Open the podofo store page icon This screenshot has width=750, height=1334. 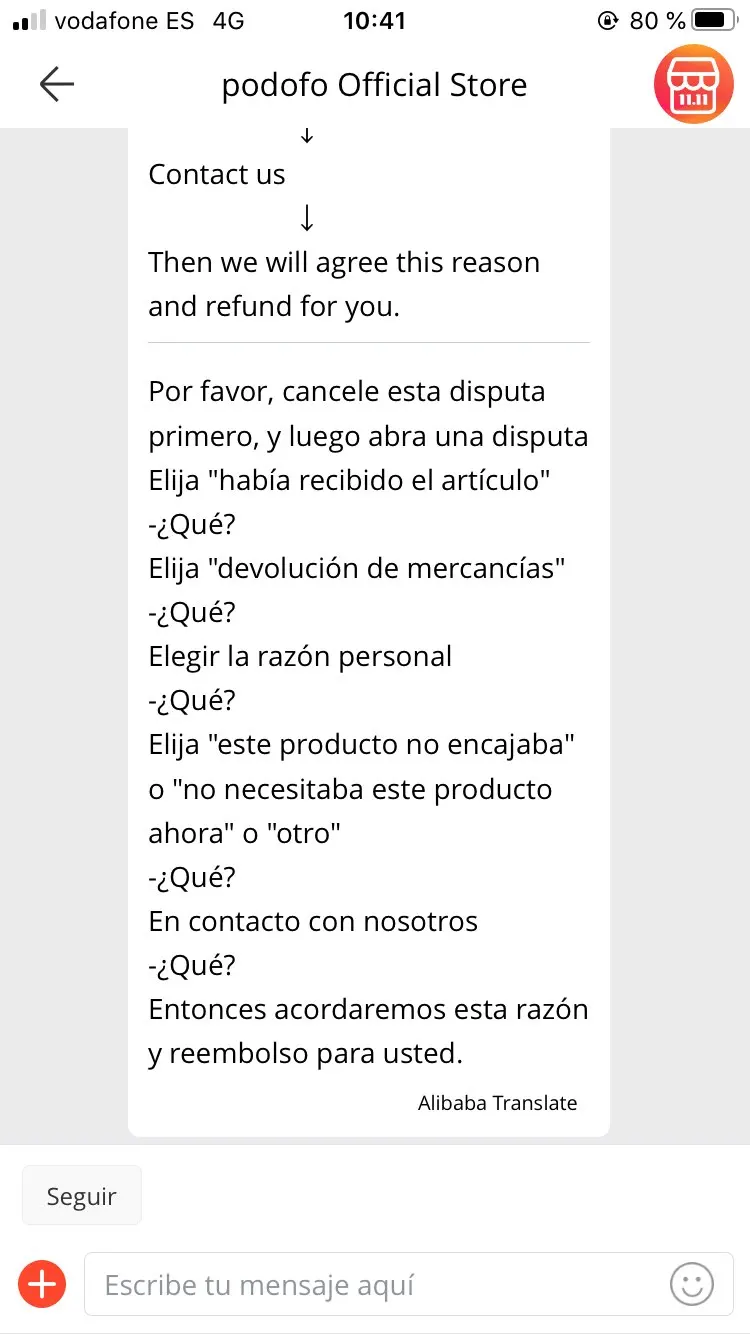[x=693, y=85]
